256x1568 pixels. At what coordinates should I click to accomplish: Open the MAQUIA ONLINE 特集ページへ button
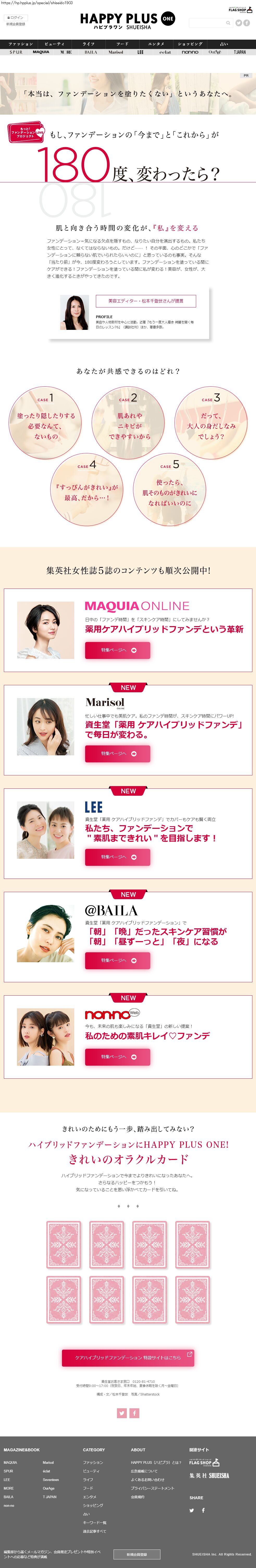click(117, 650)
